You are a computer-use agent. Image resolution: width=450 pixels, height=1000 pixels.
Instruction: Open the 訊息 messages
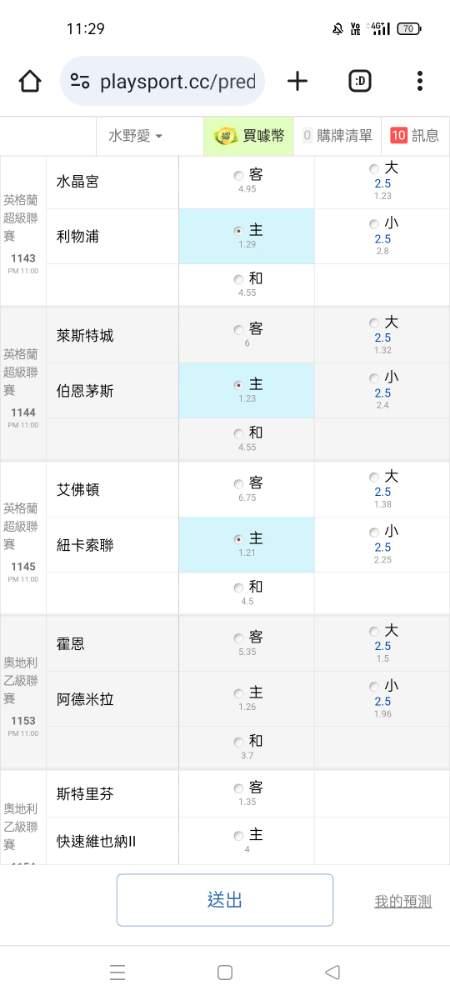(x=415, y=136)
